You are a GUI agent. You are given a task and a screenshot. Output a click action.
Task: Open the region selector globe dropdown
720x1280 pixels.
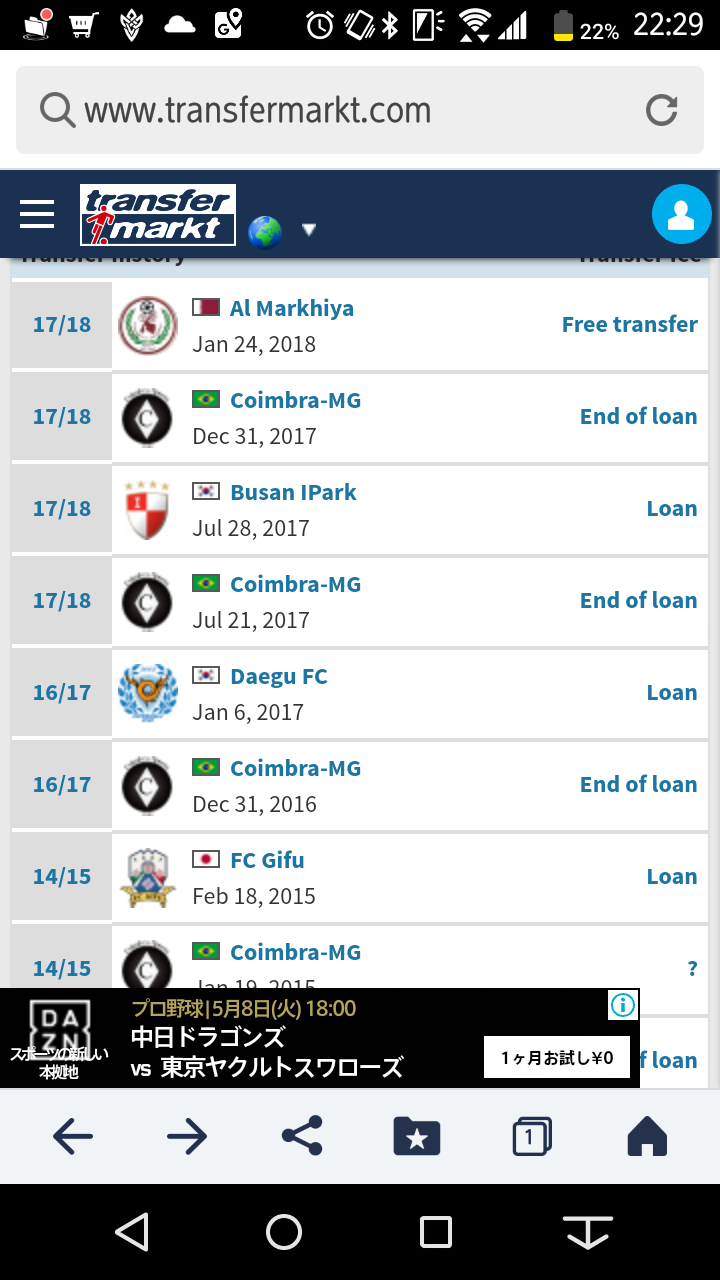pos(282,231)
